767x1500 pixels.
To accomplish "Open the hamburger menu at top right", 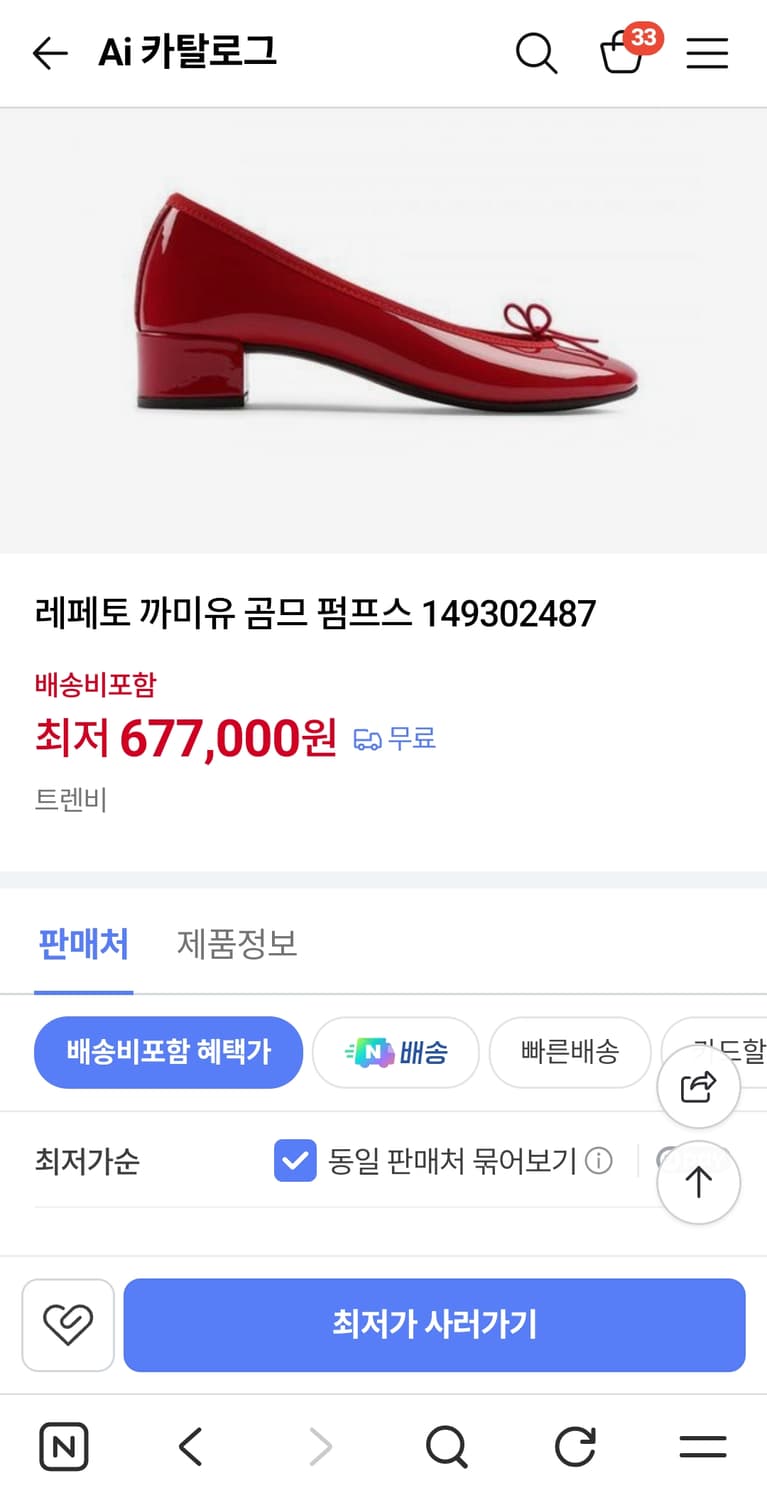I will click(707, 54).
